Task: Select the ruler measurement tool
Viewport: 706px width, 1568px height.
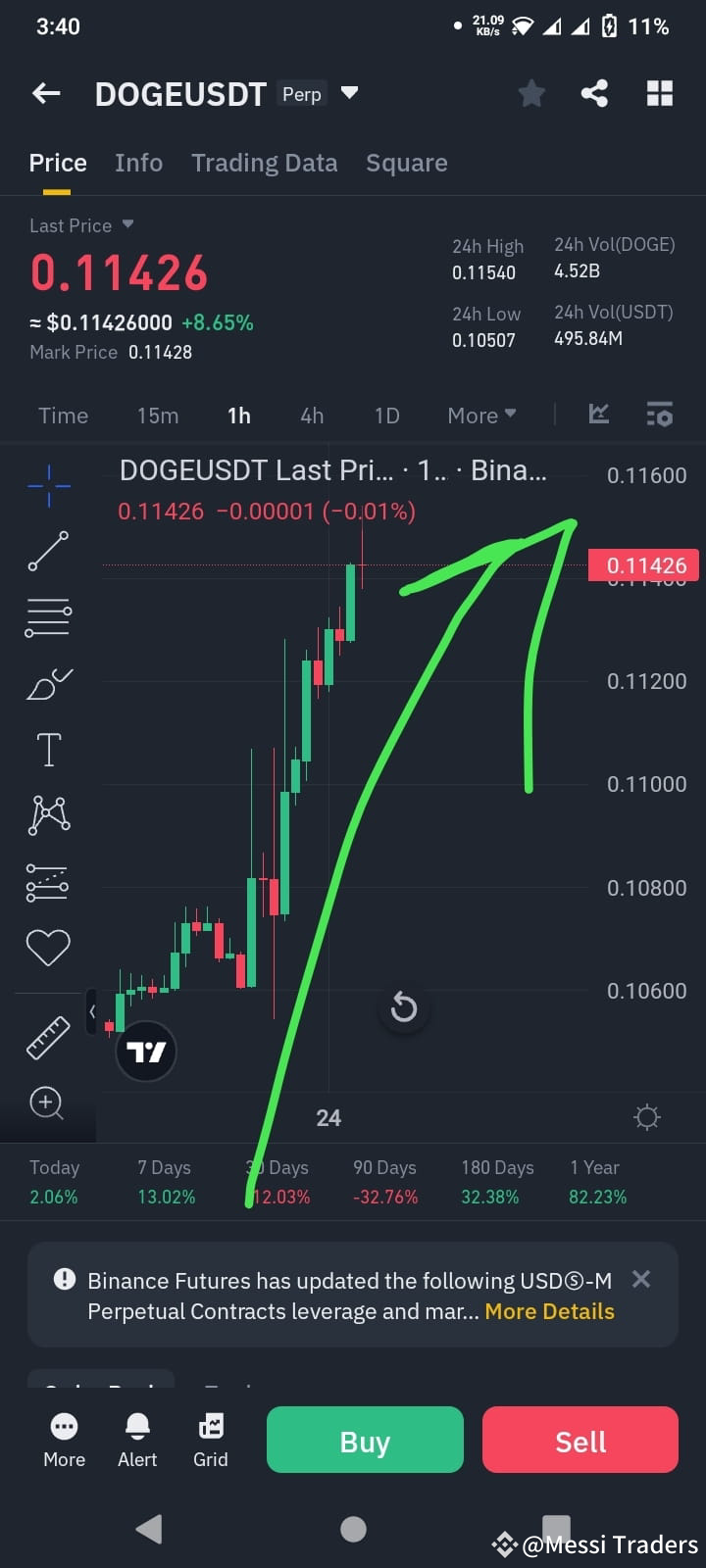Action: coord(48,1037)
